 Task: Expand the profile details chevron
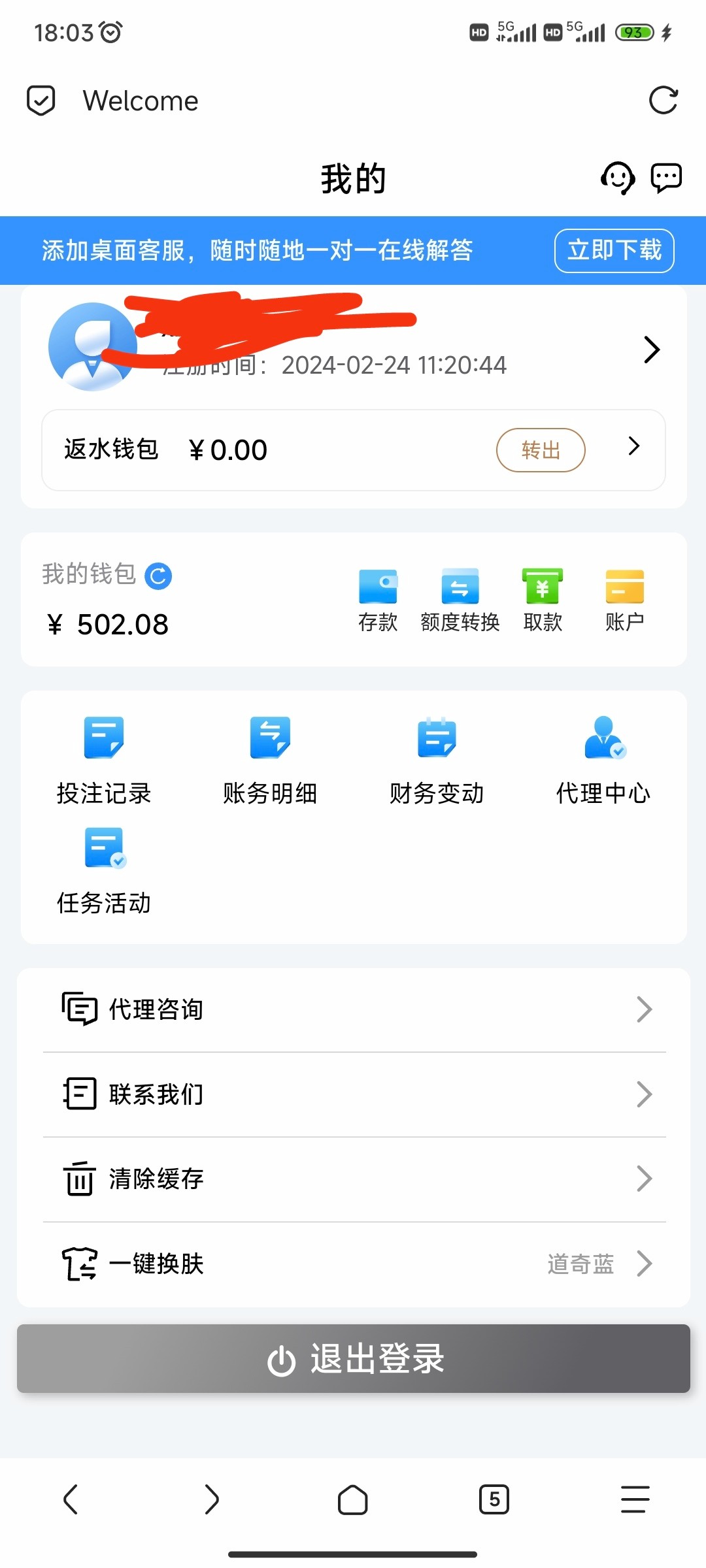click(652, 350)
